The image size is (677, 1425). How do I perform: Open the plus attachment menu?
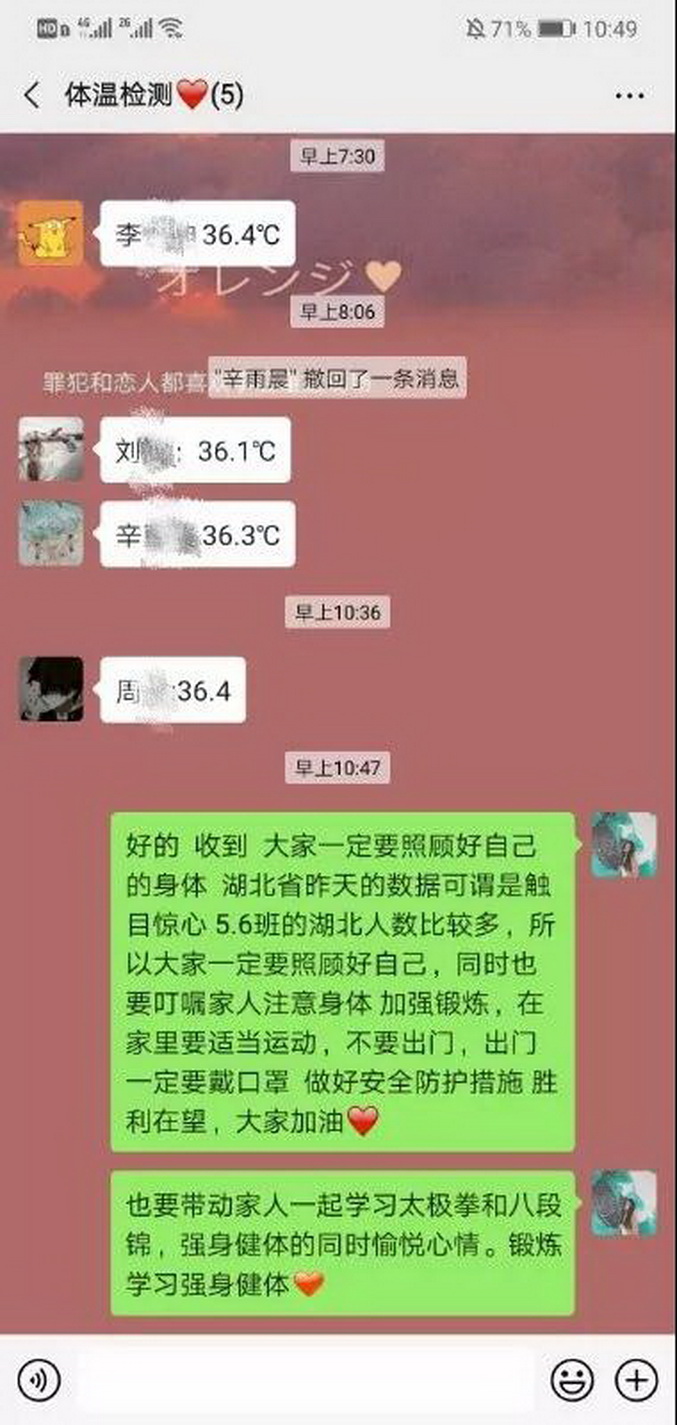(635, 1380)
